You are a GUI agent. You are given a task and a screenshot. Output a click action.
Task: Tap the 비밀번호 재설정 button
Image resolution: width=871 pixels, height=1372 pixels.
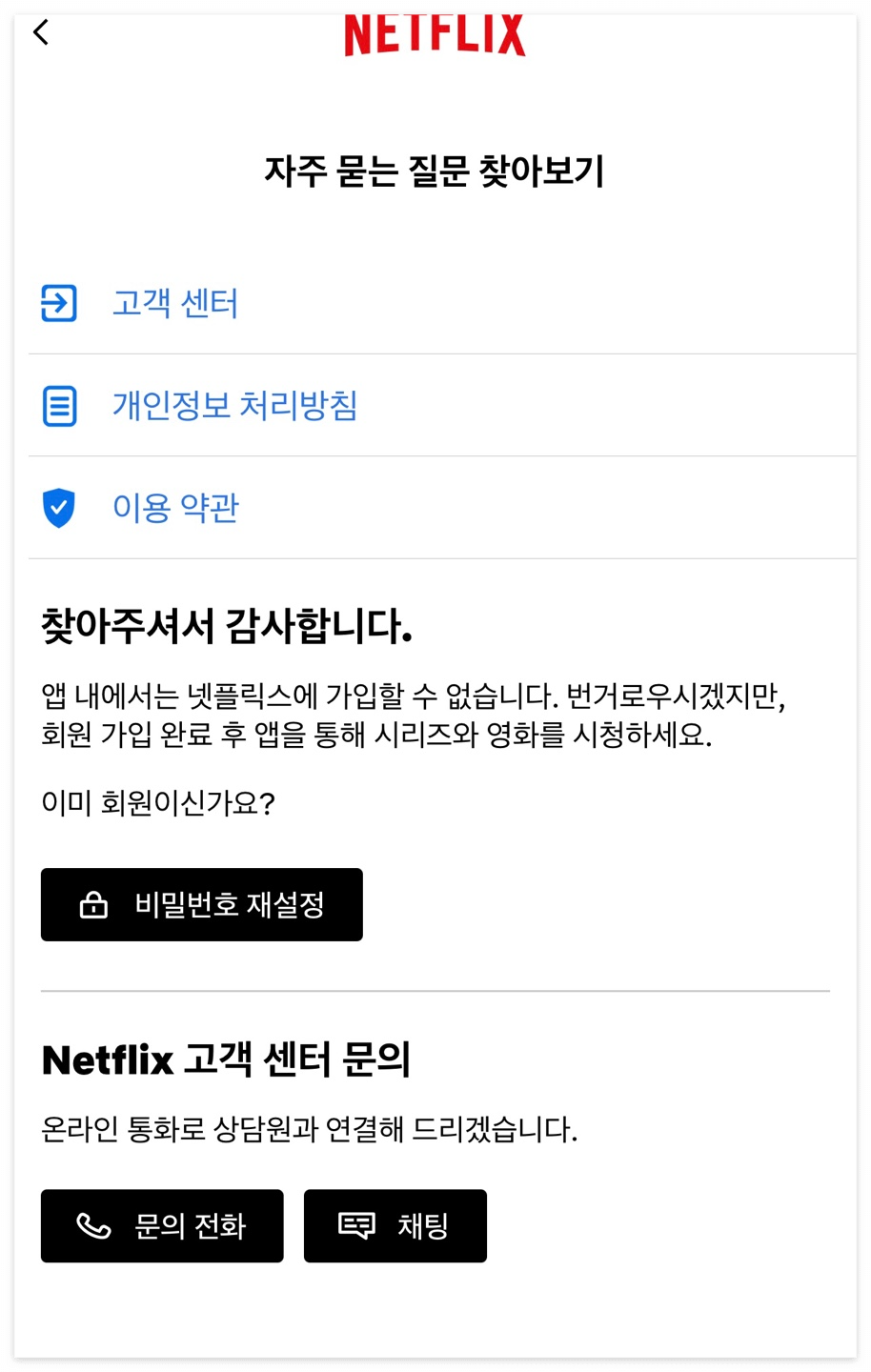[202, 904]
